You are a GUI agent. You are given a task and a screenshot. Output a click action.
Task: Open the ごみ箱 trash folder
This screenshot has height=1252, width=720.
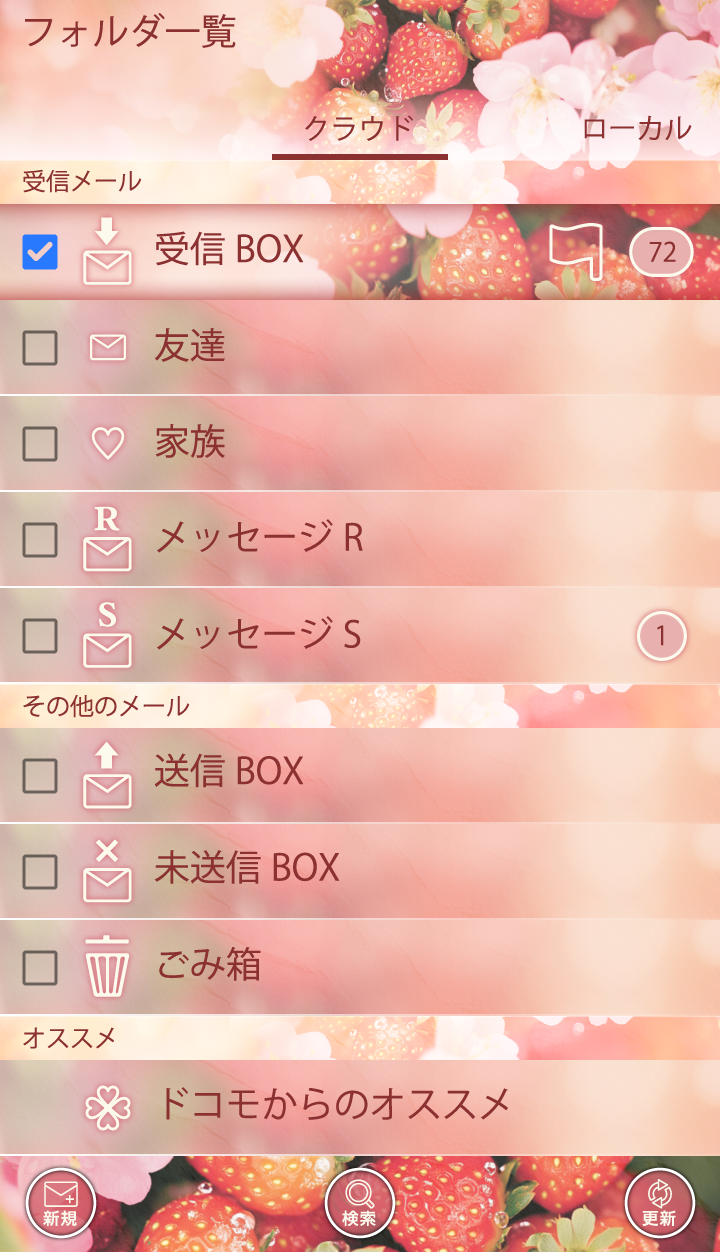pyautogui.click(x=208, y=965)
